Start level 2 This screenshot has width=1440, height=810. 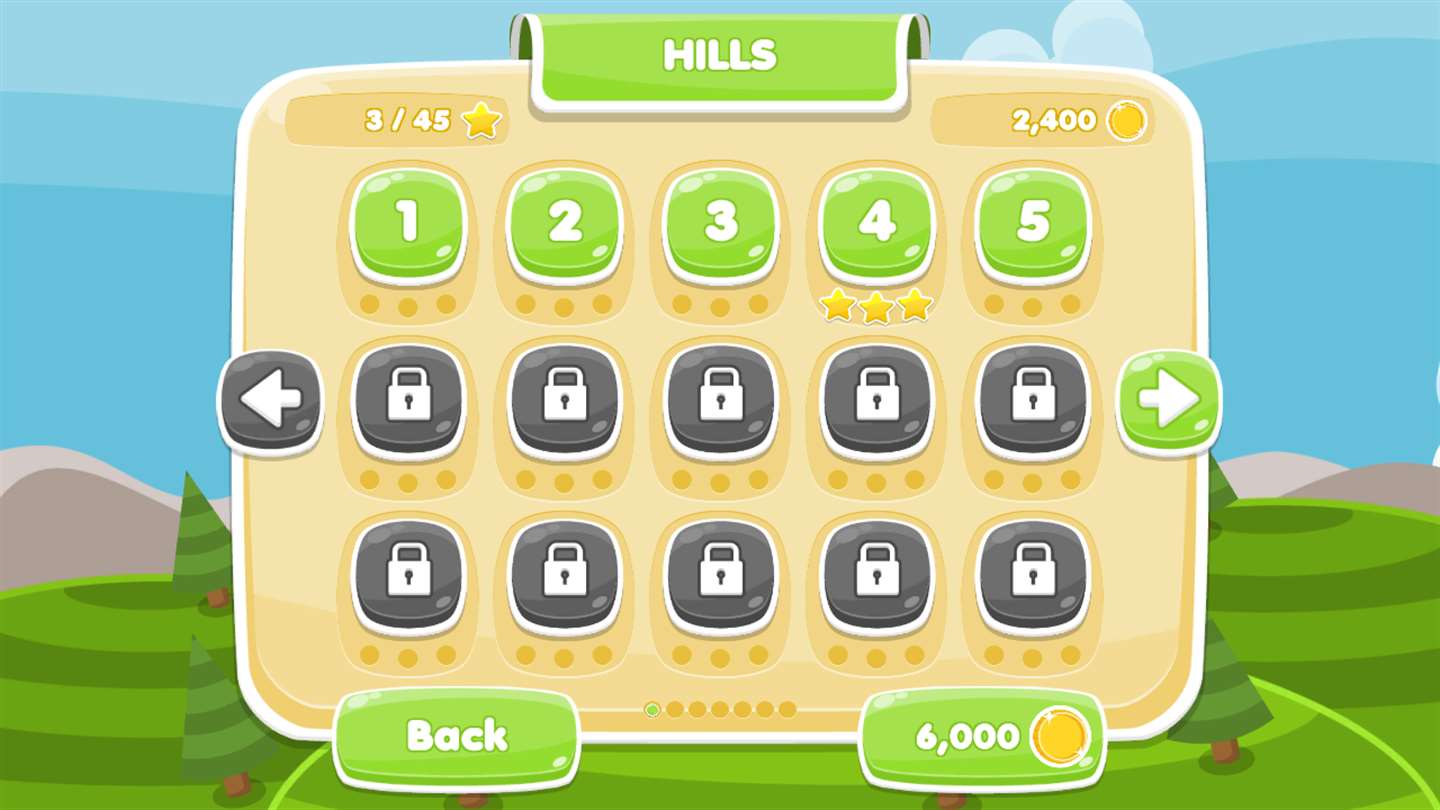564,224
